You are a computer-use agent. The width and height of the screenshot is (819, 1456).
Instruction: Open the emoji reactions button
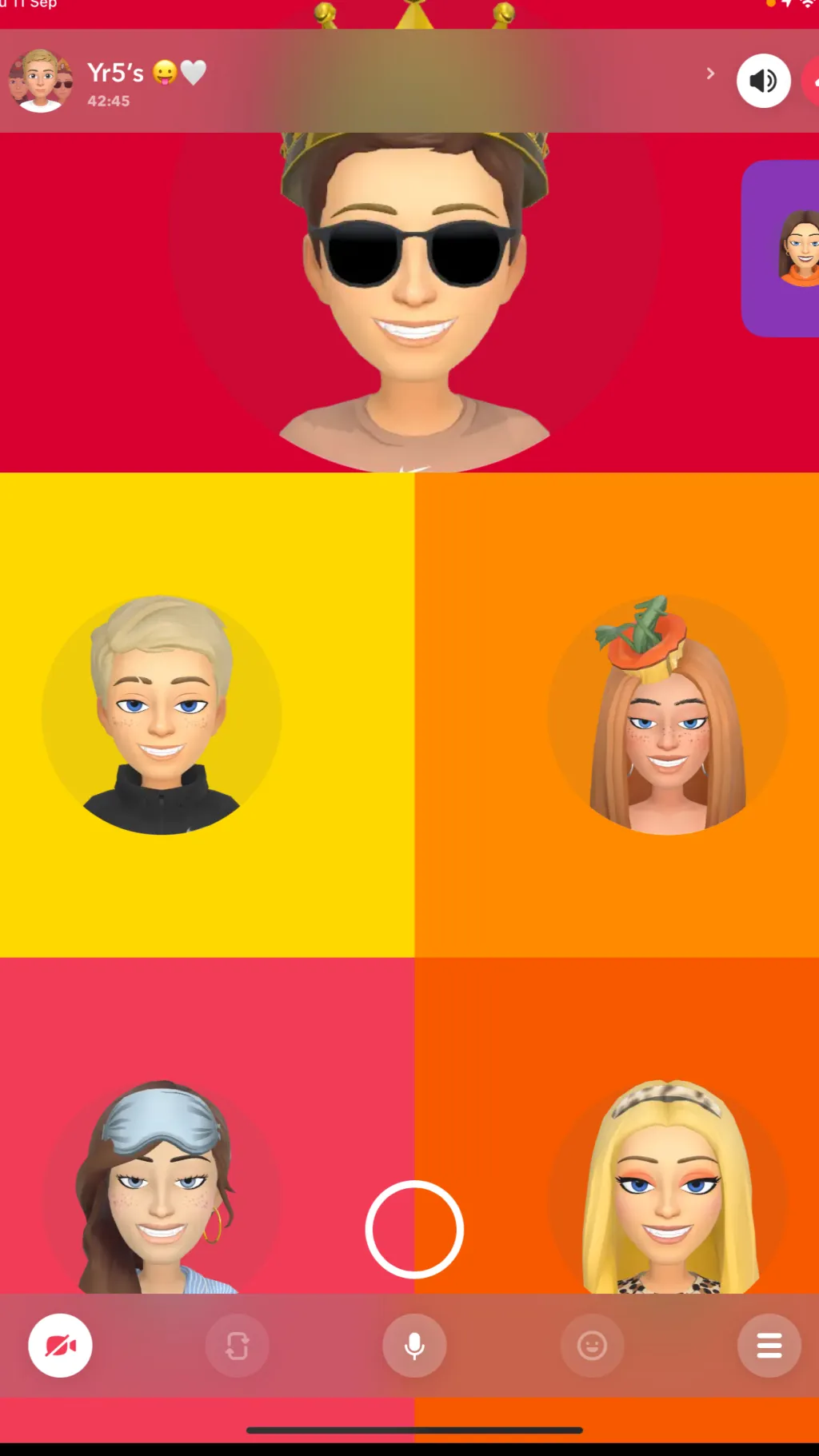(x=592, y=1346)
